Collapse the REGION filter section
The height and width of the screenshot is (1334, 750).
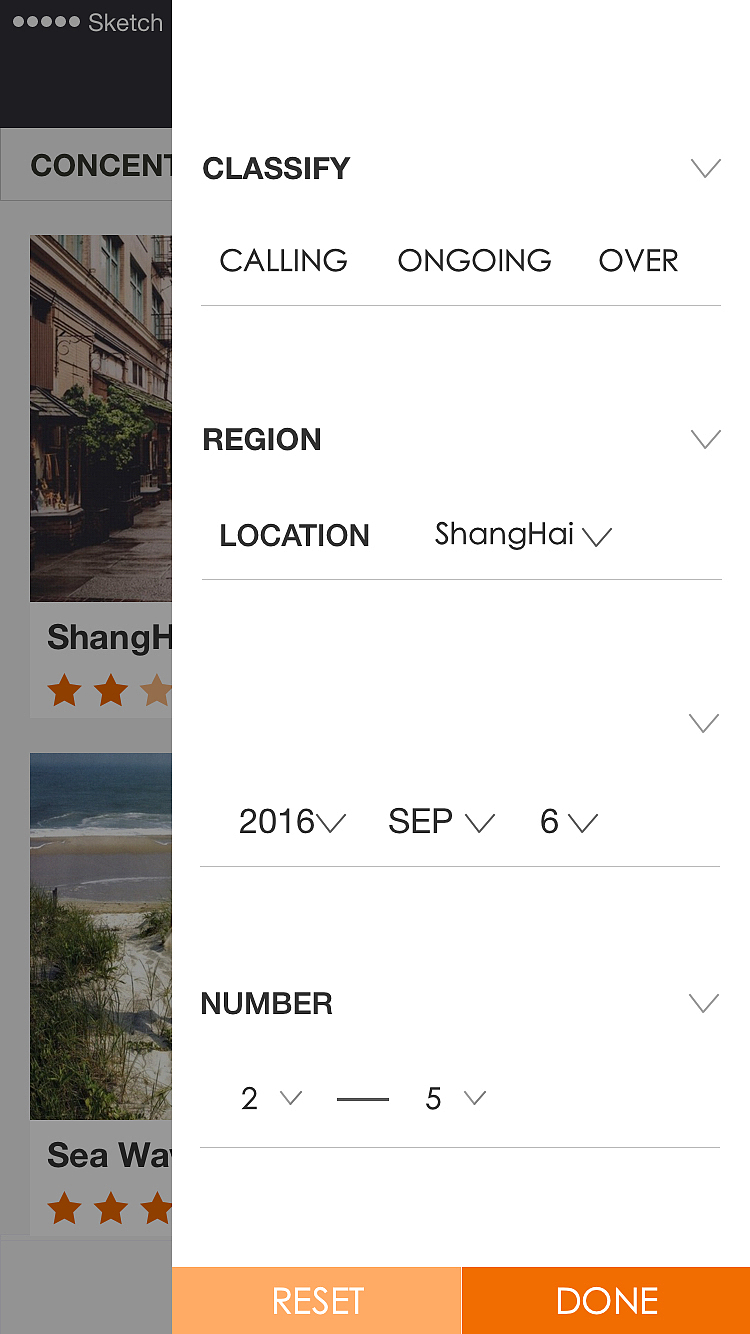[706, 439]
